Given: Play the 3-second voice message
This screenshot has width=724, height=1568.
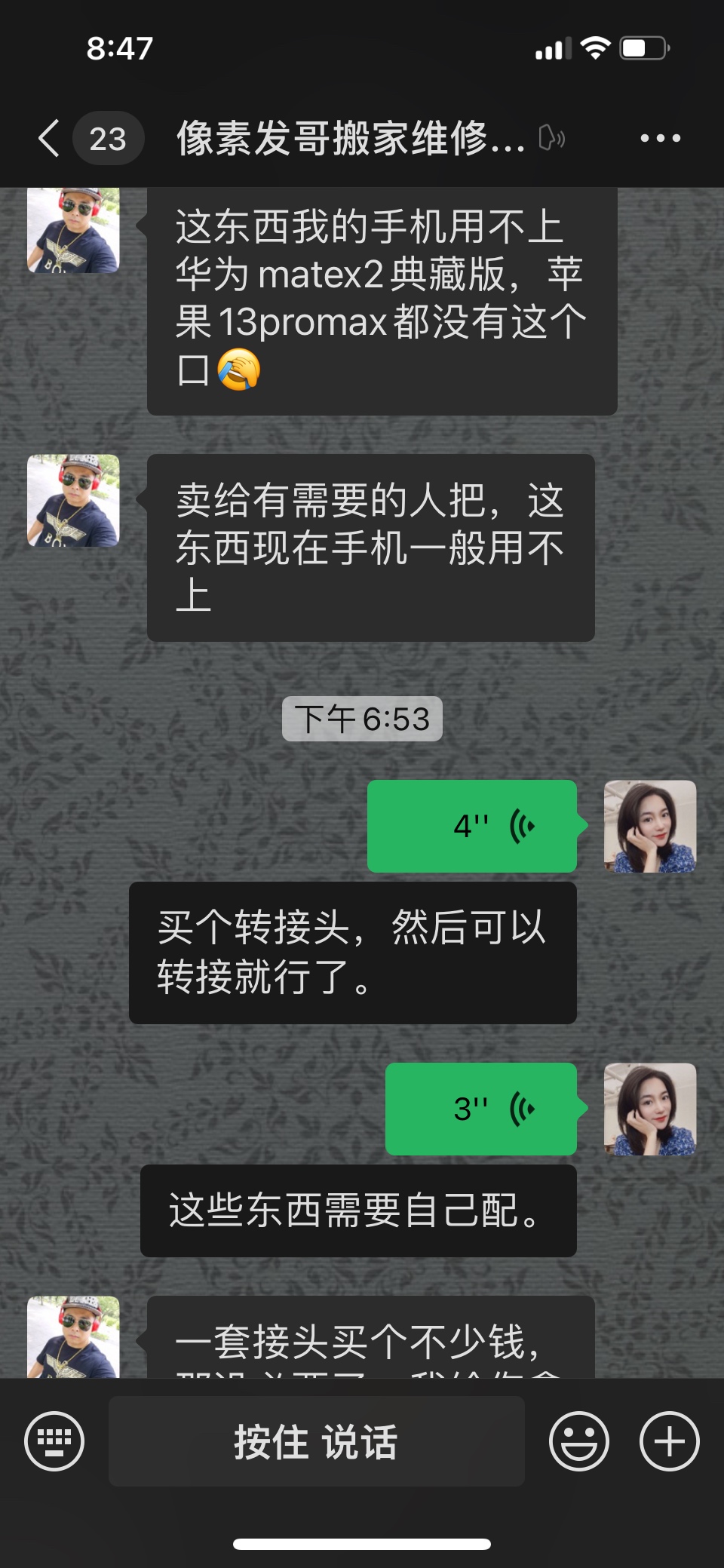Looking at the screenshot, I should [481, 1109].
